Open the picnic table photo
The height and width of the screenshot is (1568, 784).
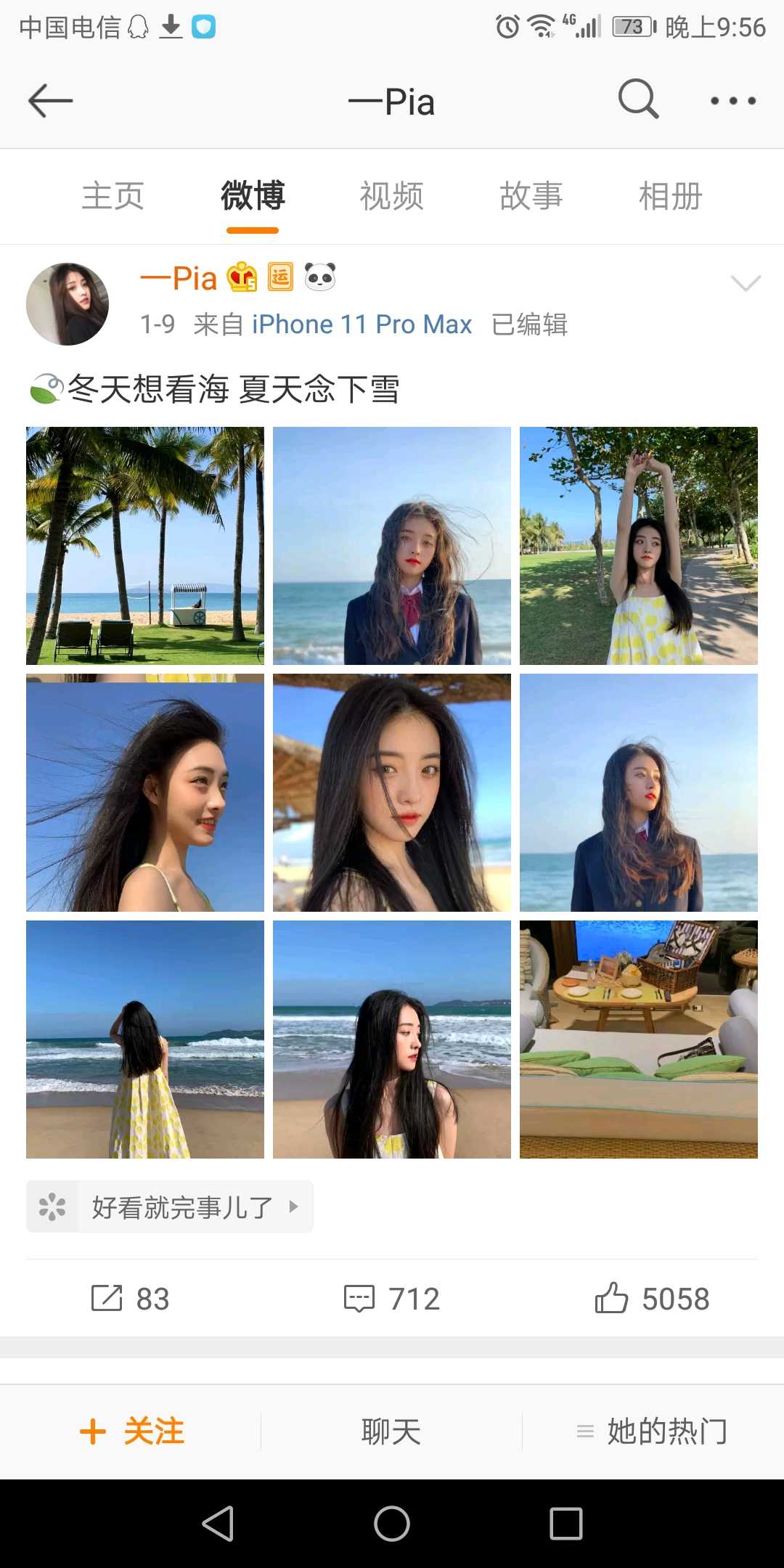pos(639,1040)
